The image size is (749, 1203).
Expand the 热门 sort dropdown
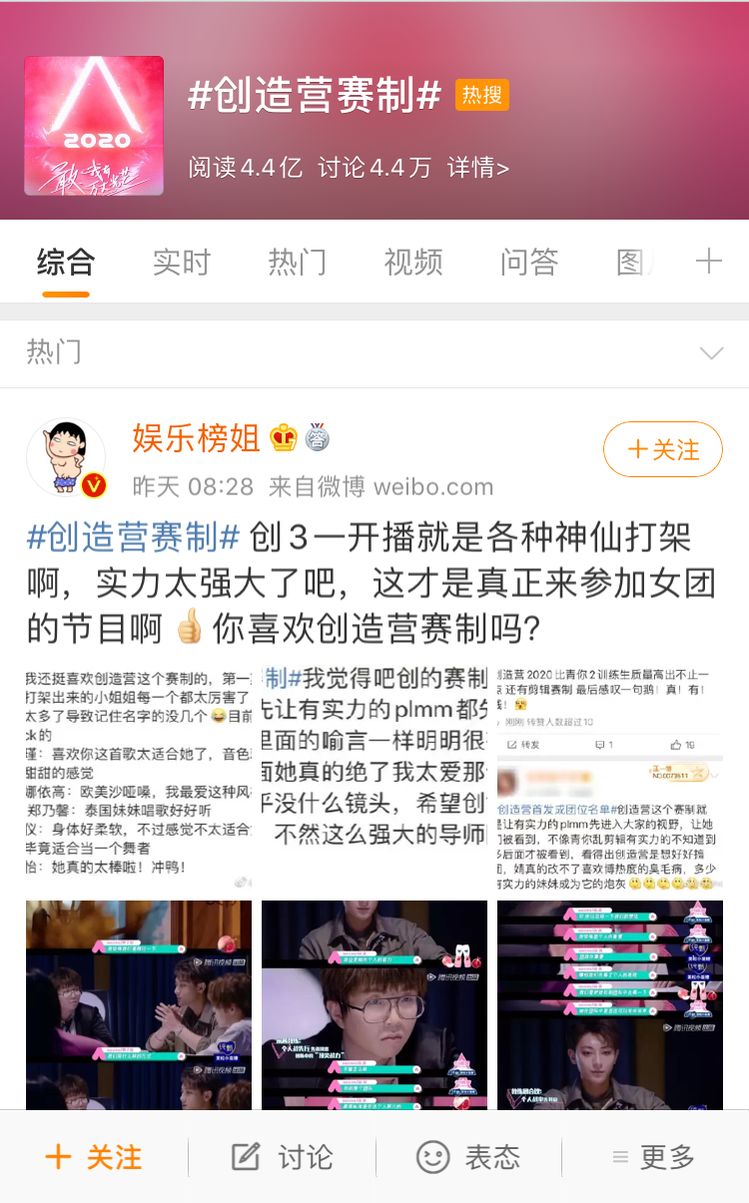pyautogui.click(x=711, y=353)
